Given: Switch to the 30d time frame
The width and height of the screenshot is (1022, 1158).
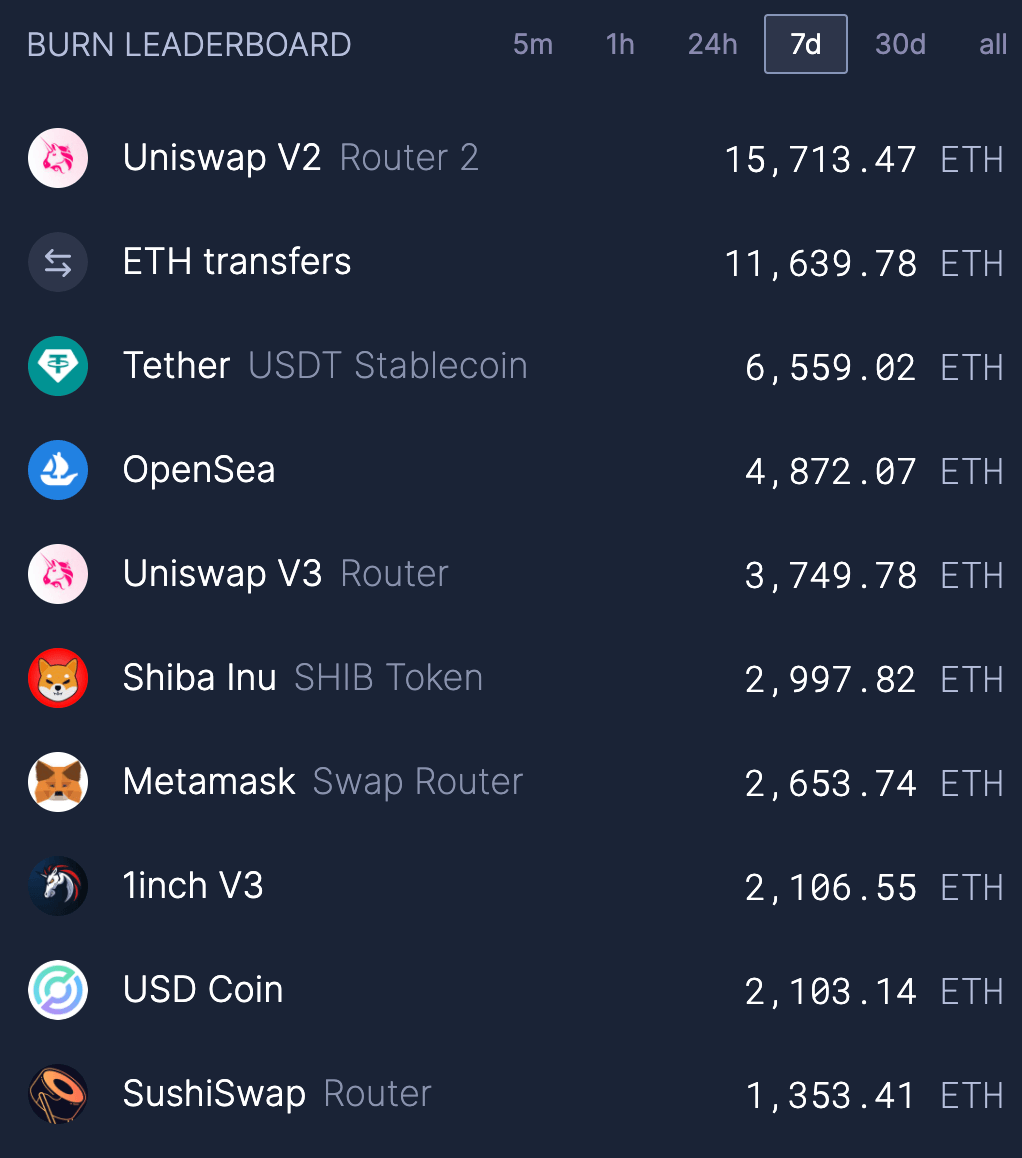Looking at the screenshot, I should pyautogui.click(x=900, y=45).
